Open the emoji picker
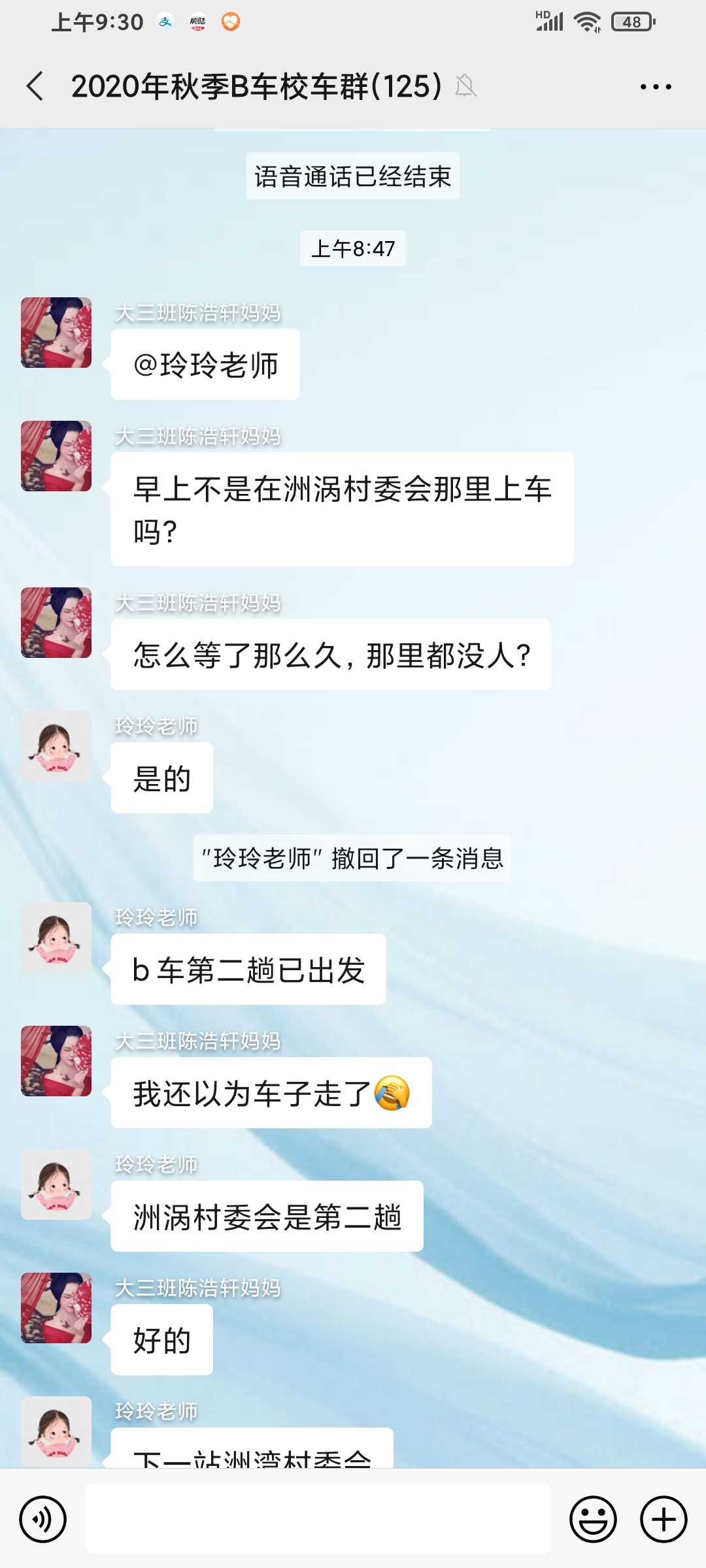The width and height of the screenshot is (706, 1568). pyautogui.click(x=593, y=1519)
